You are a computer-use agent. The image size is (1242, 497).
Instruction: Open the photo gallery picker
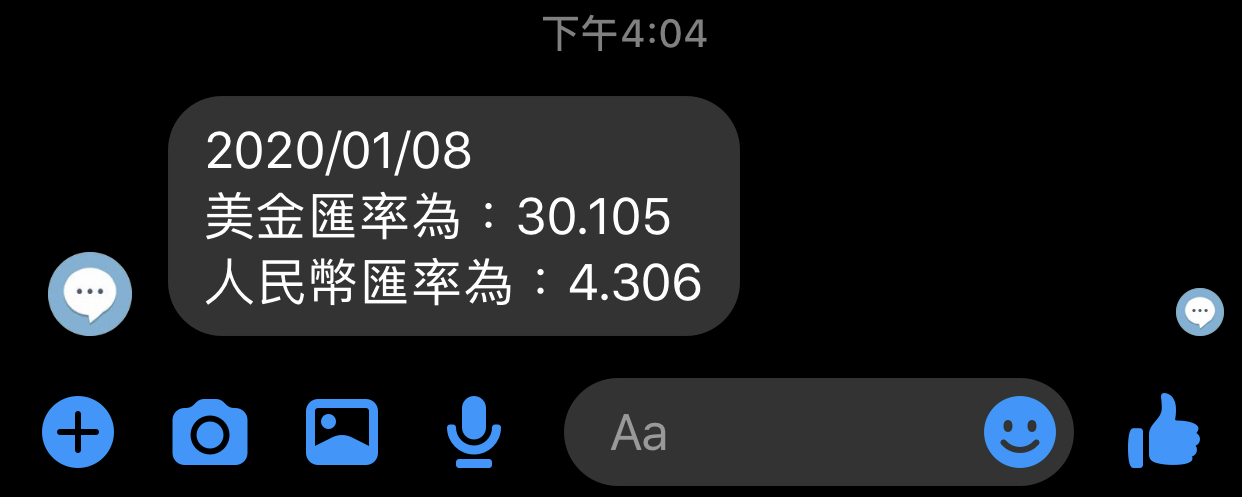(x=342, y=432)
